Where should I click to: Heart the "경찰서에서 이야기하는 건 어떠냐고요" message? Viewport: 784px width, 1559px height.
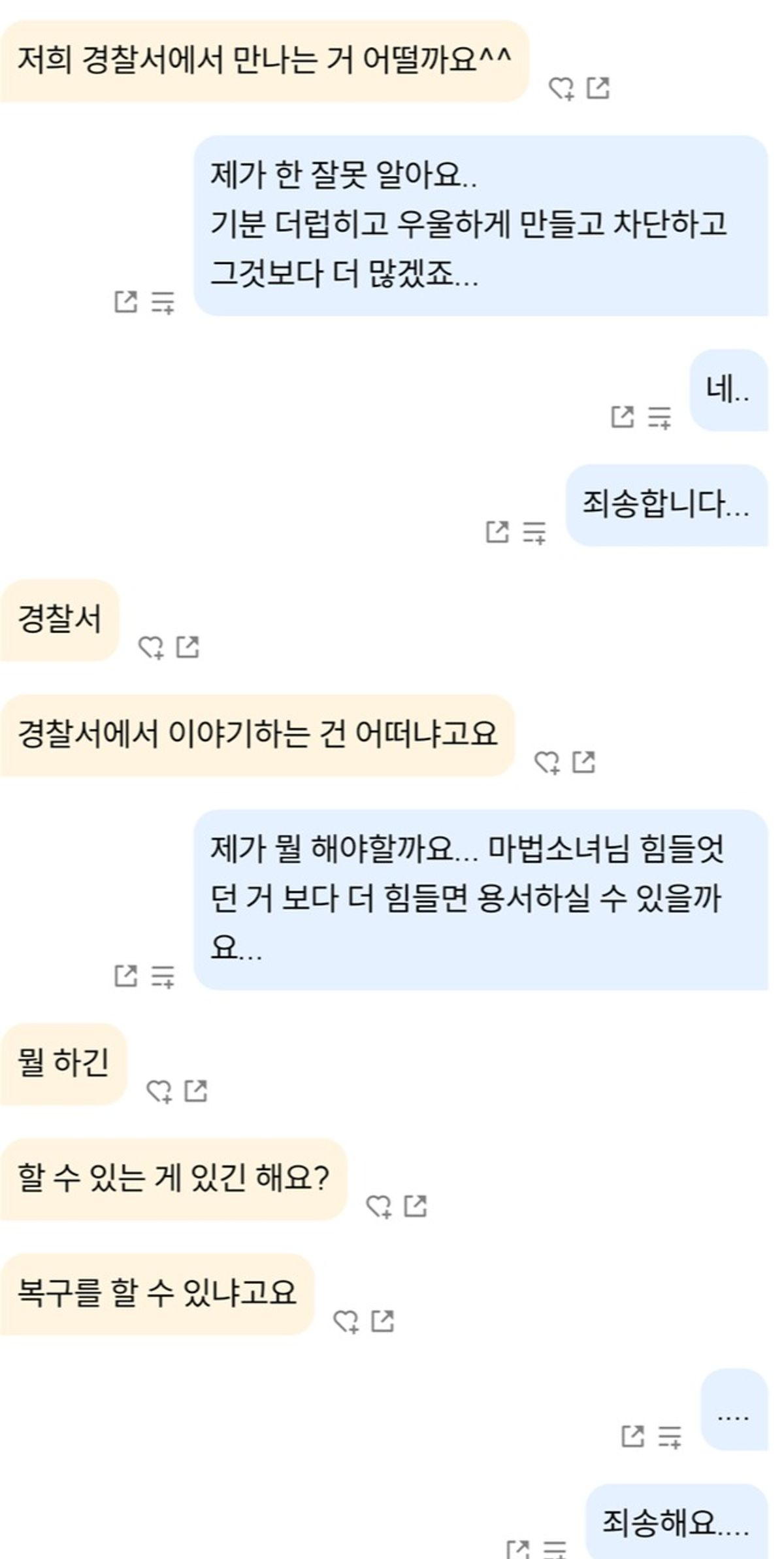click(x=547, y=762)
